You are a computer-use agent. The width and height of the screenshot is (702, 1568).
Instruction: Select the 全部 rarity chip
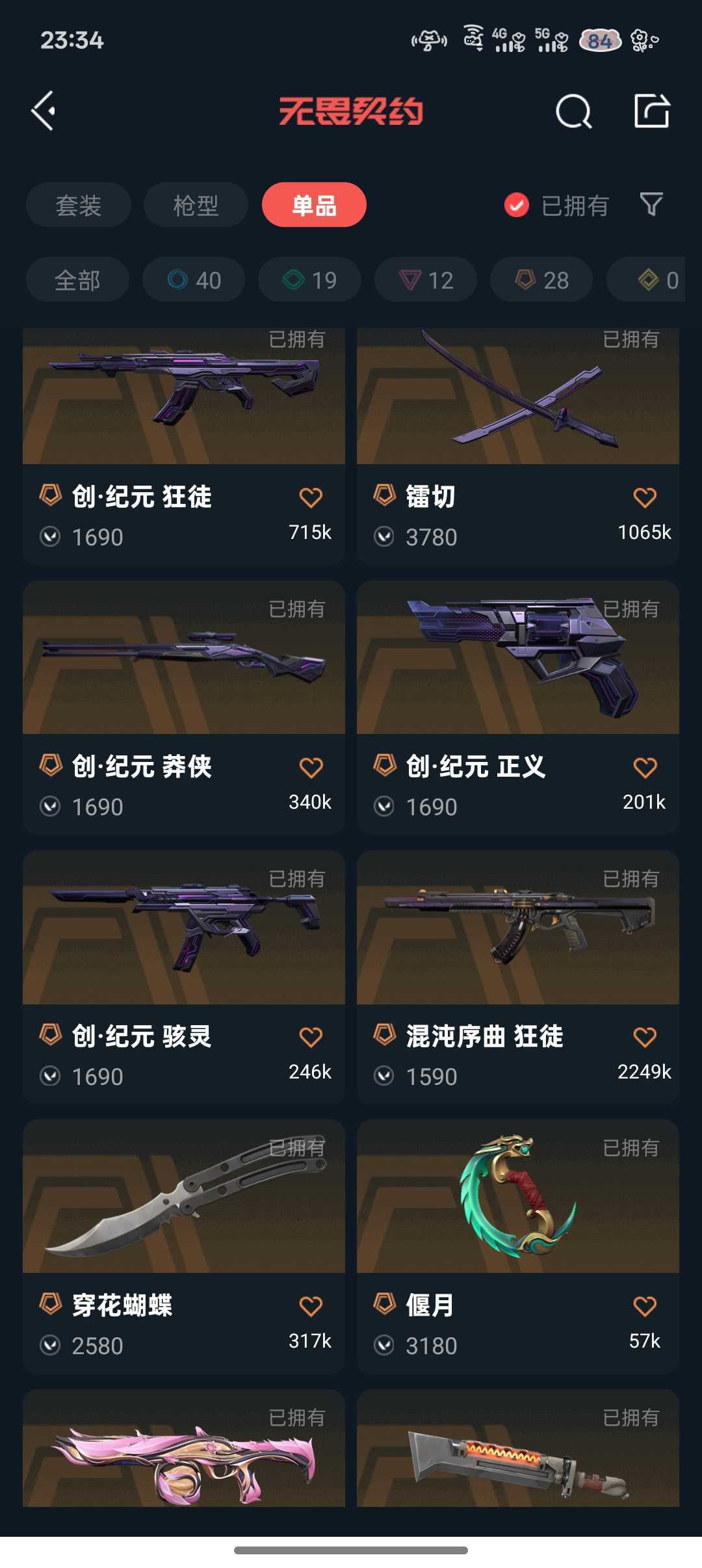coord(77,280)
